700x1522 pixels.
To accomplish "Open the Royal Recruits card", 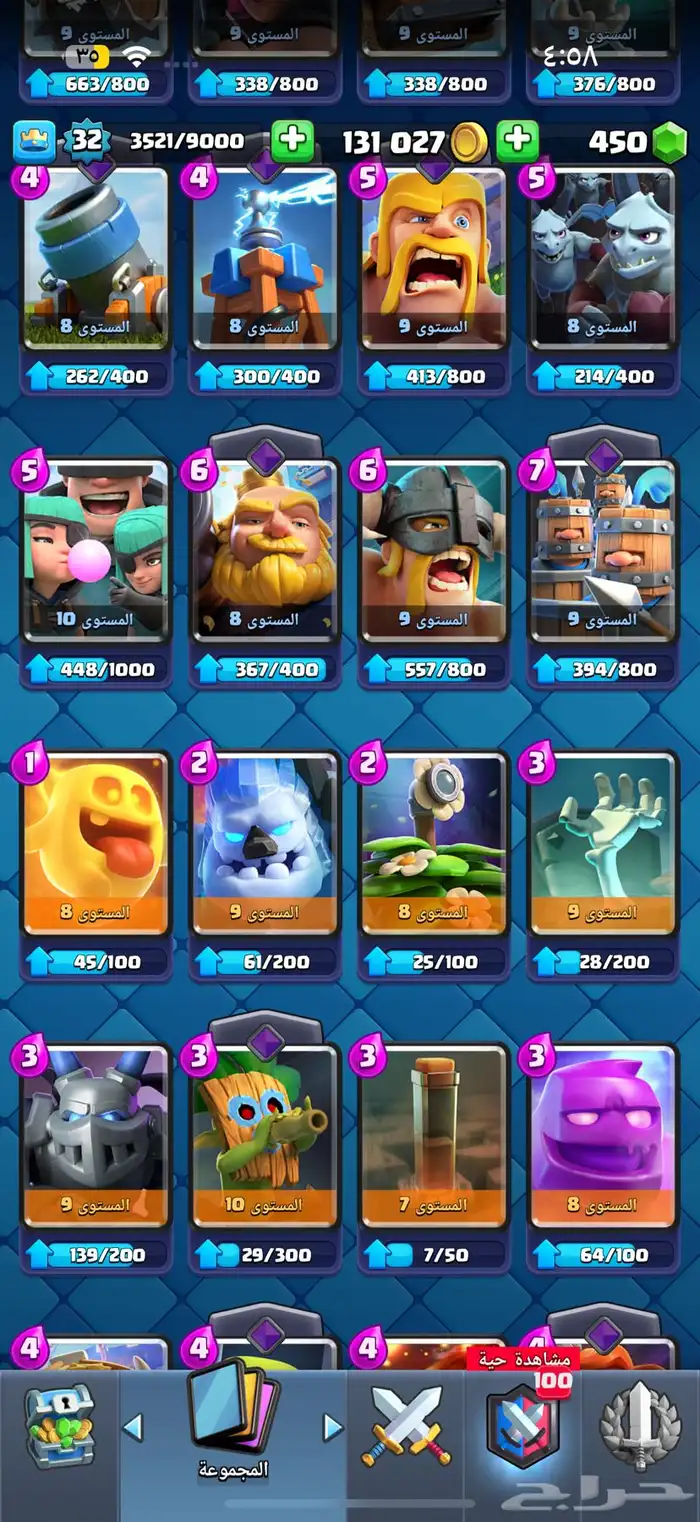I will tap(602, 550).
